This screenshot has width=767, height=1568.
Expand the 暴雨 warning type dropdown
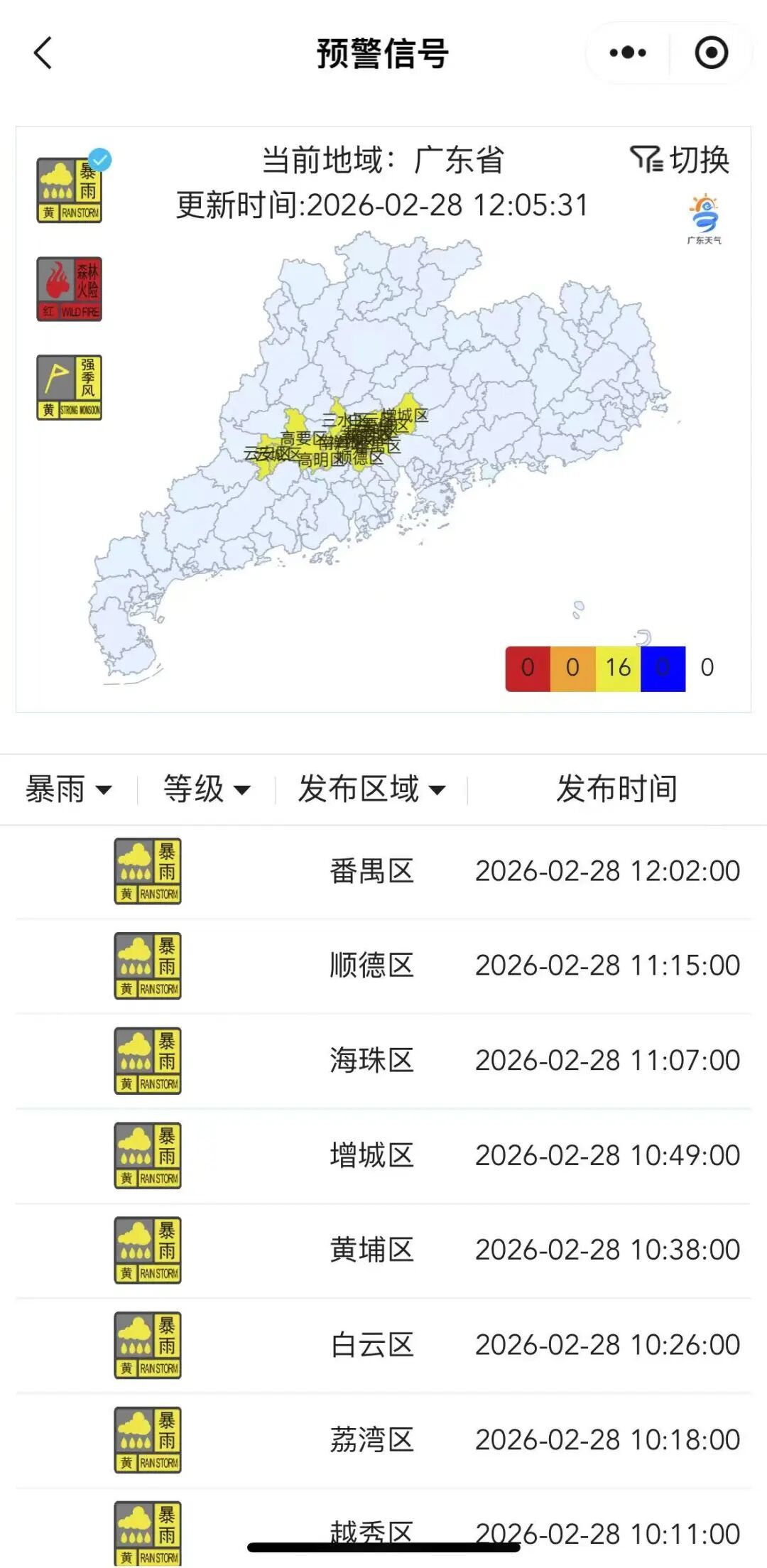pyautogui.click(x=68, y=789)
